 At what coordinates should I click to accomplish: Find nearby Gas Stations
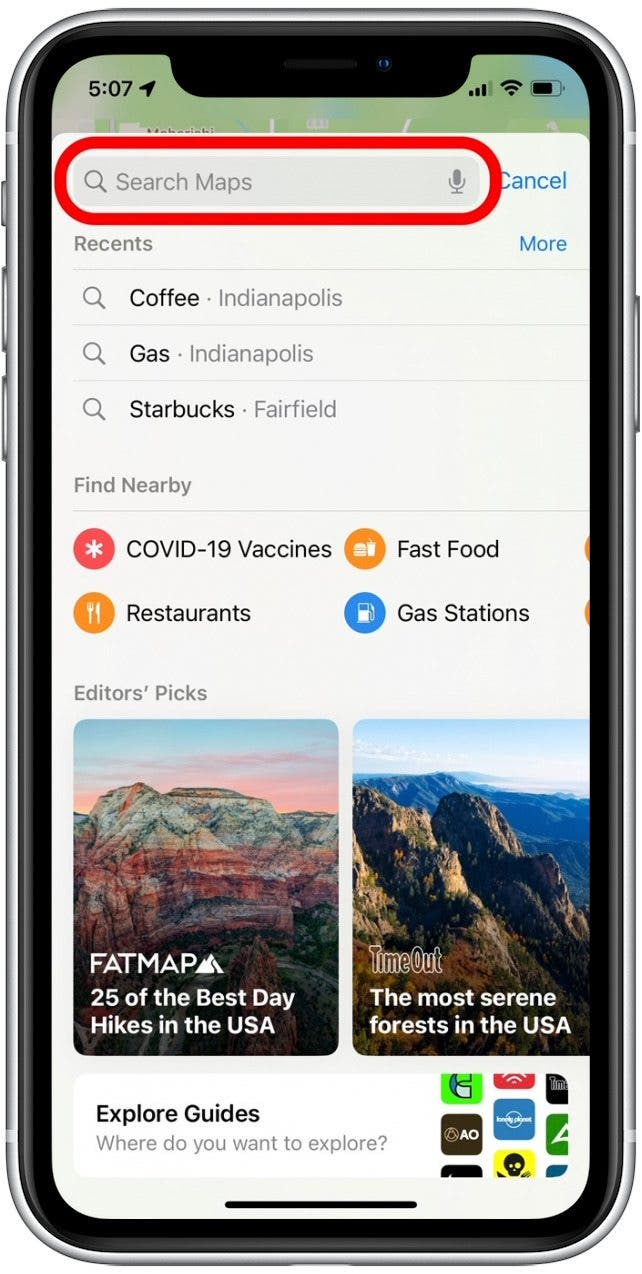point(437,613)
